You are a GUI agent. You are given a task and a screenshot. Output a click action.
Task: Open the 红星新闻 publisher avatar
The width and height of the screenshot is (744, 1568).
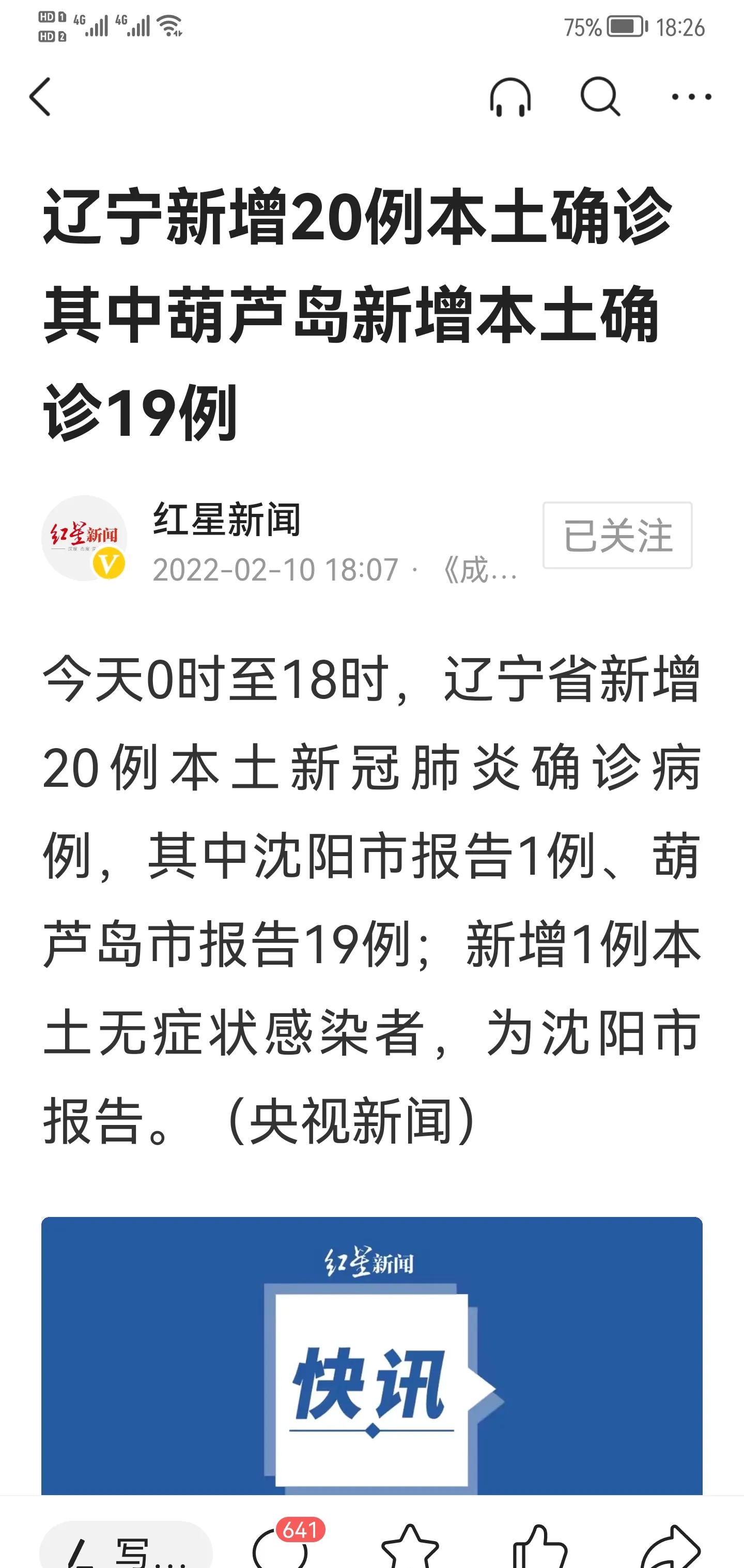click(84, 538)
